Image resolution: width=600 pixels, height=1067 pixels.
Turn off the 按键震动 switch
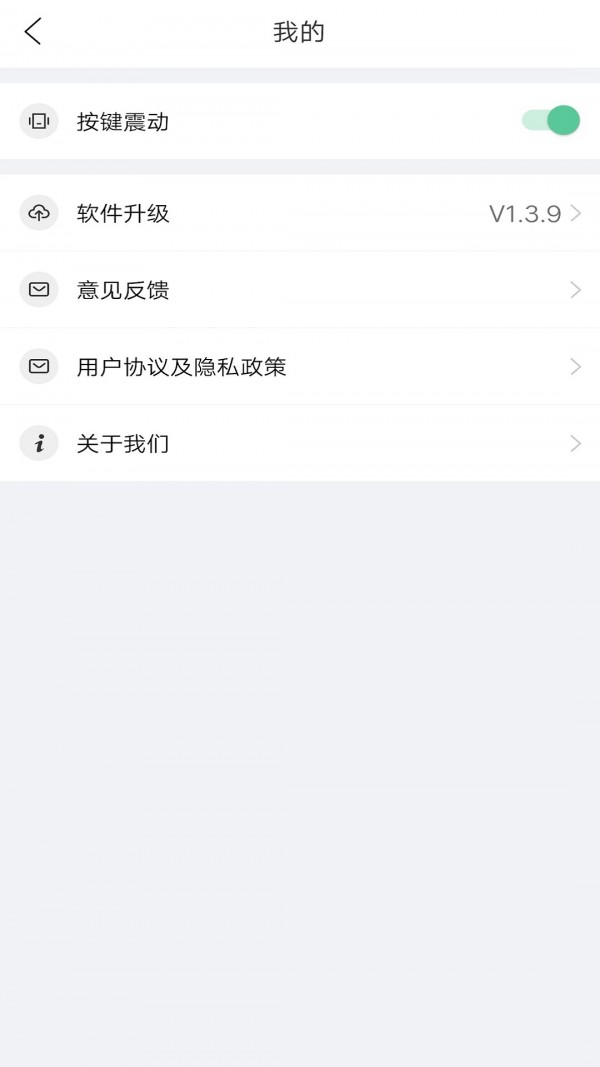[551, 121]
